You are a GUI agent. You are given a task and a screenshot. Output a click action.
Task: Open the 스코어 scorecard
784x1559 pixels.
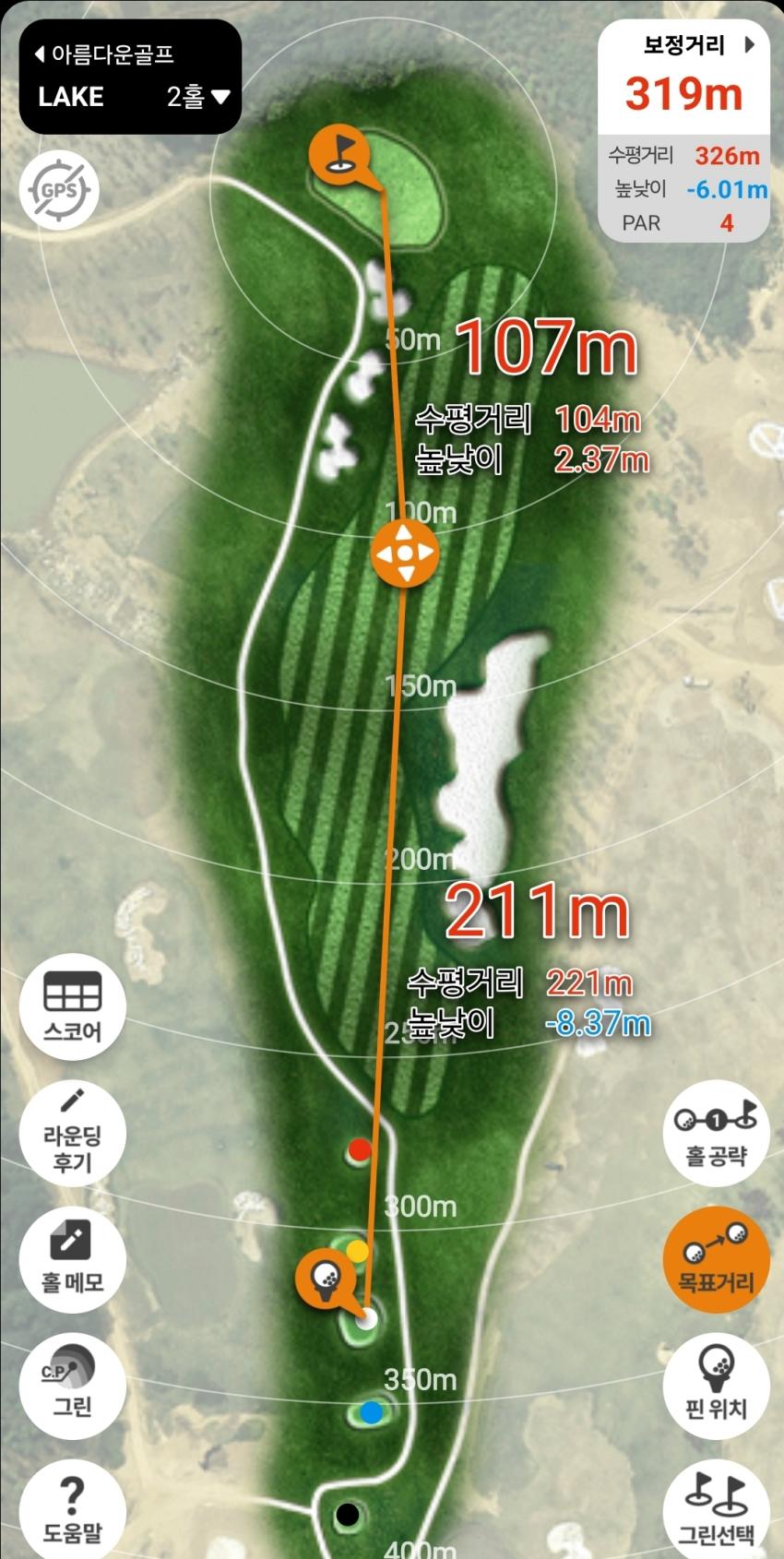pos(72,1007)
